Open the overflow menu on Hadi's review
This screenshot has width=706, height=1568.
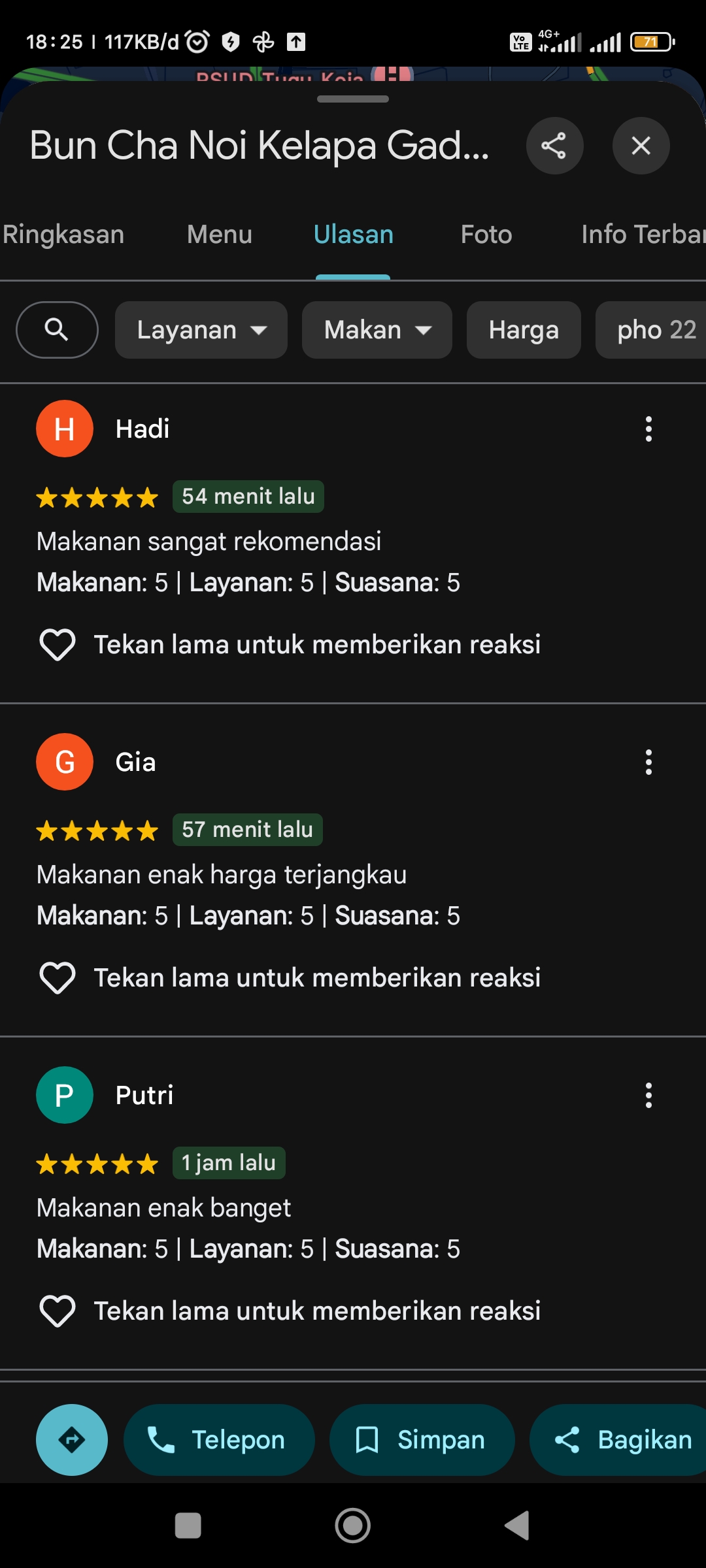tap(648, 429)
